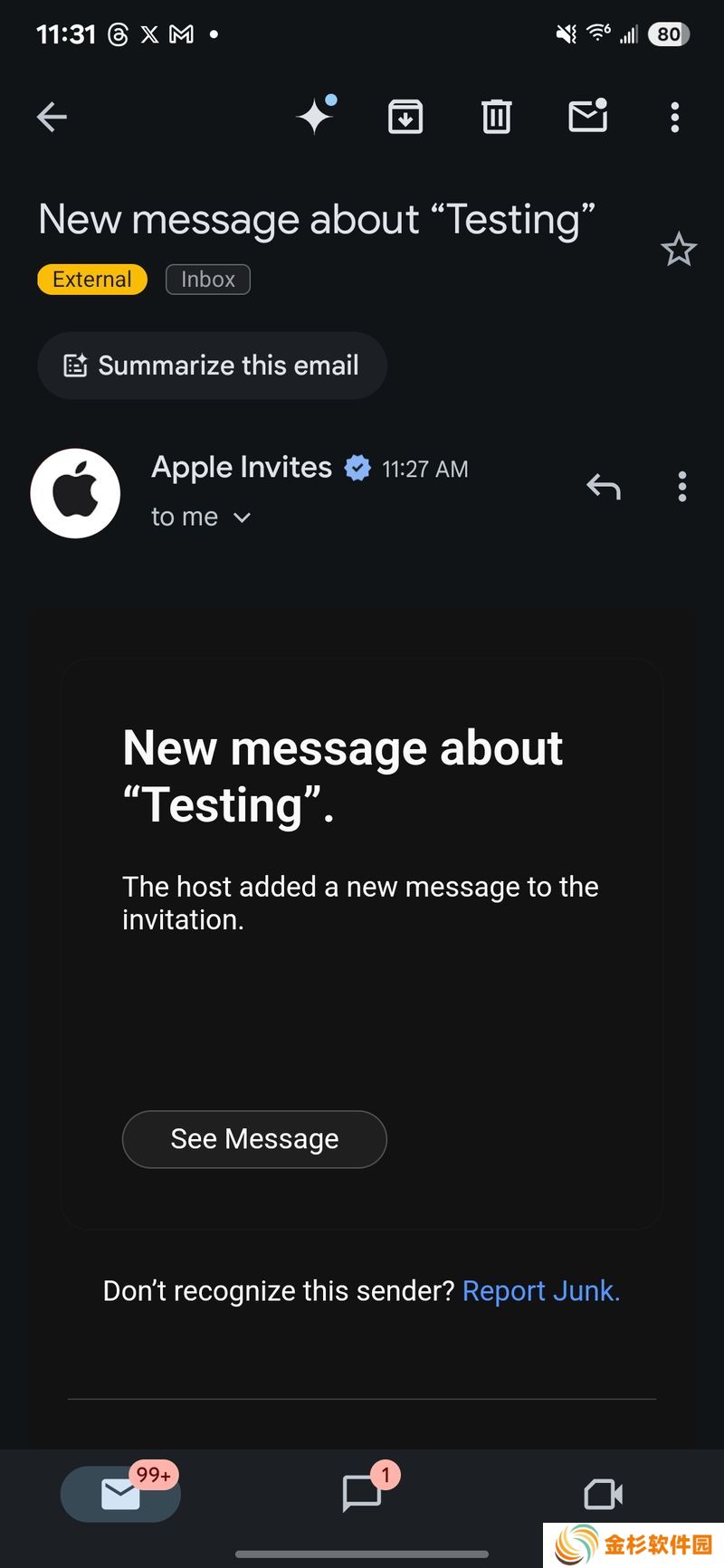Star this email
This screenshot has width=724, height=1568.
678,250
